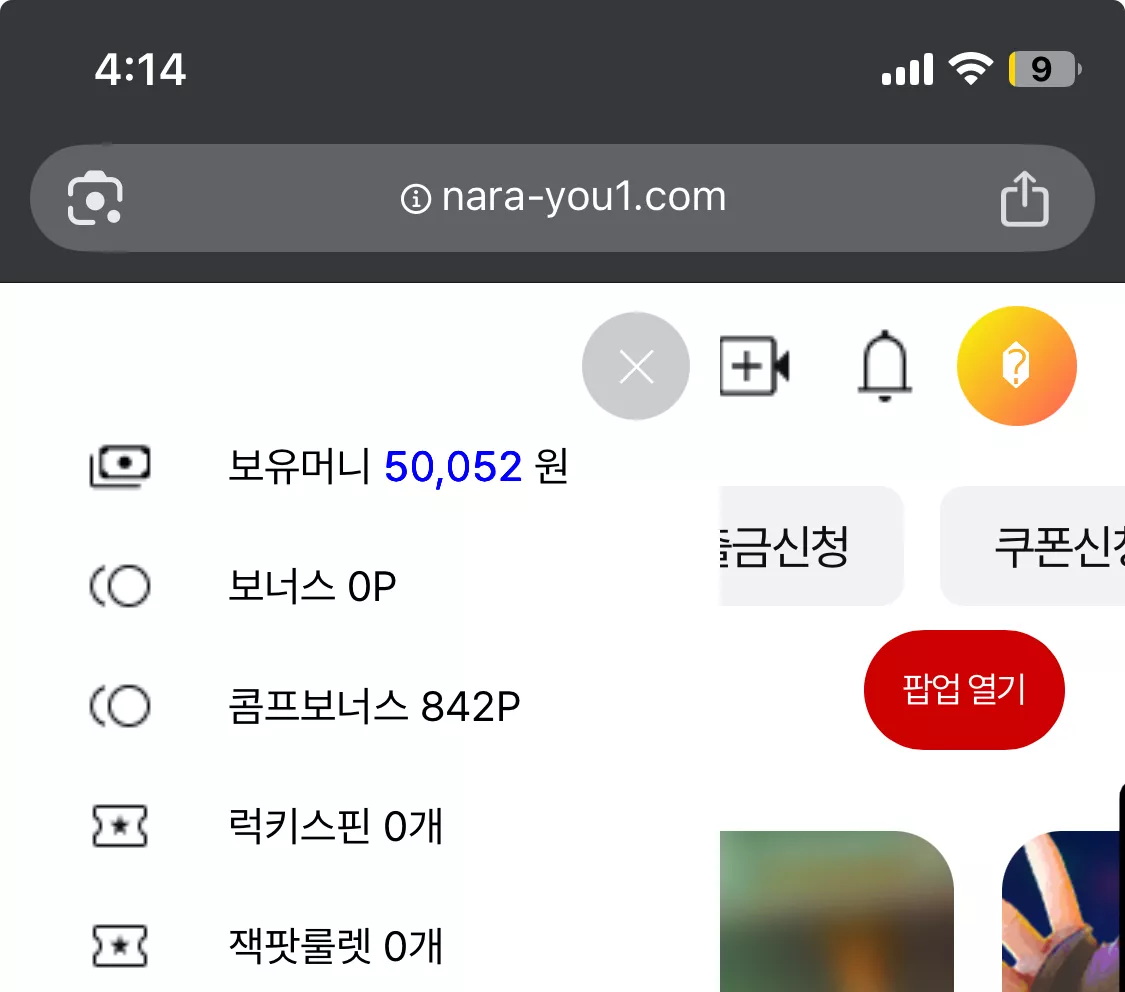Close the side menu with the X button
The image size is (1125, 992).
pyautogui.click(x=636, y=366)
